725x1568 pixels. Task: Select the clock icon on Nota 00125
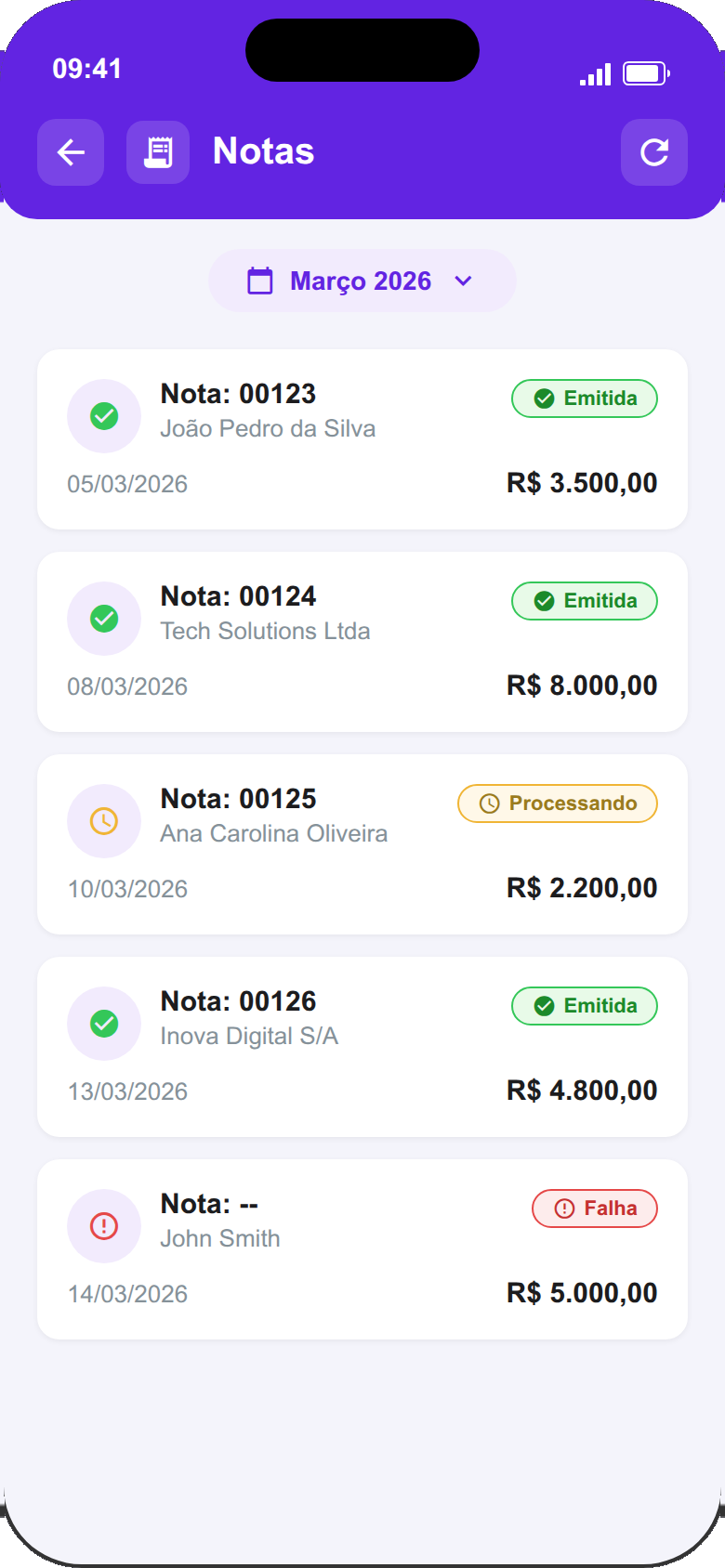coord(104,820)
